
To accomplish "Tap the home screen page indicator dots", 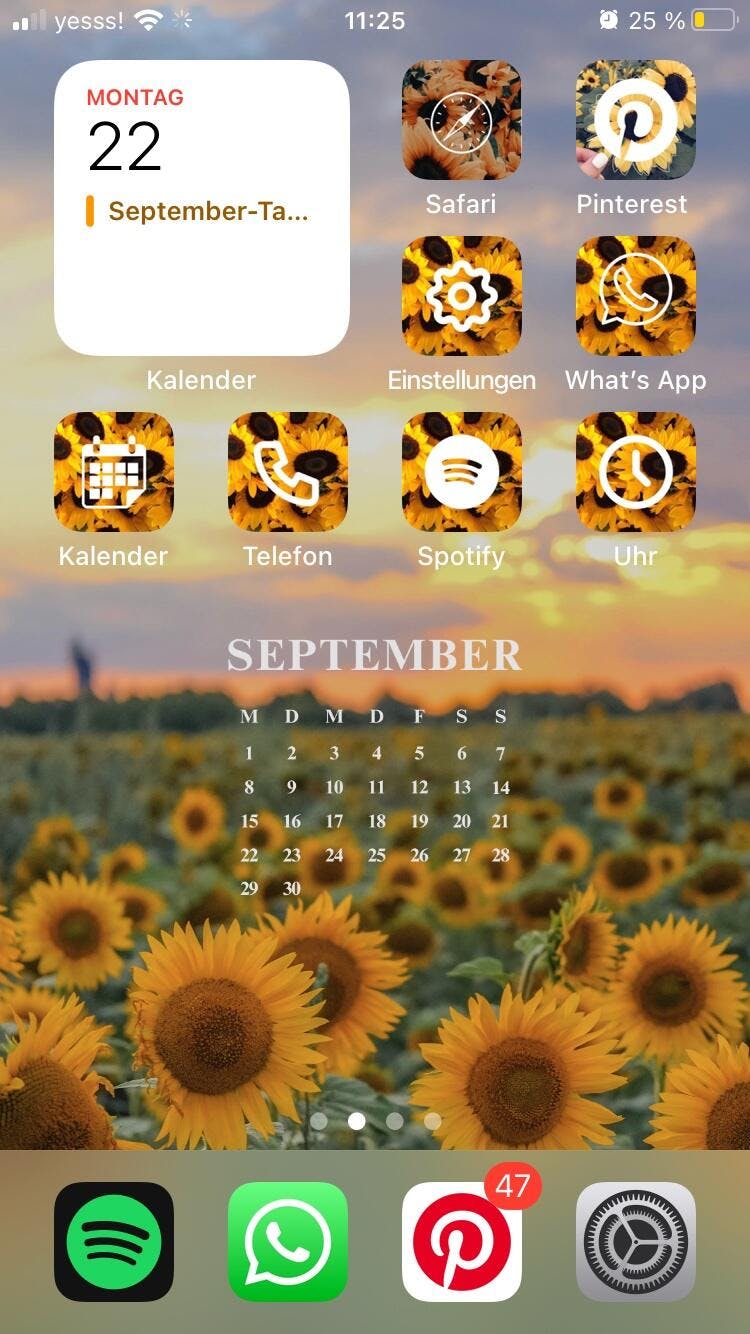I will pos(375,1121).
